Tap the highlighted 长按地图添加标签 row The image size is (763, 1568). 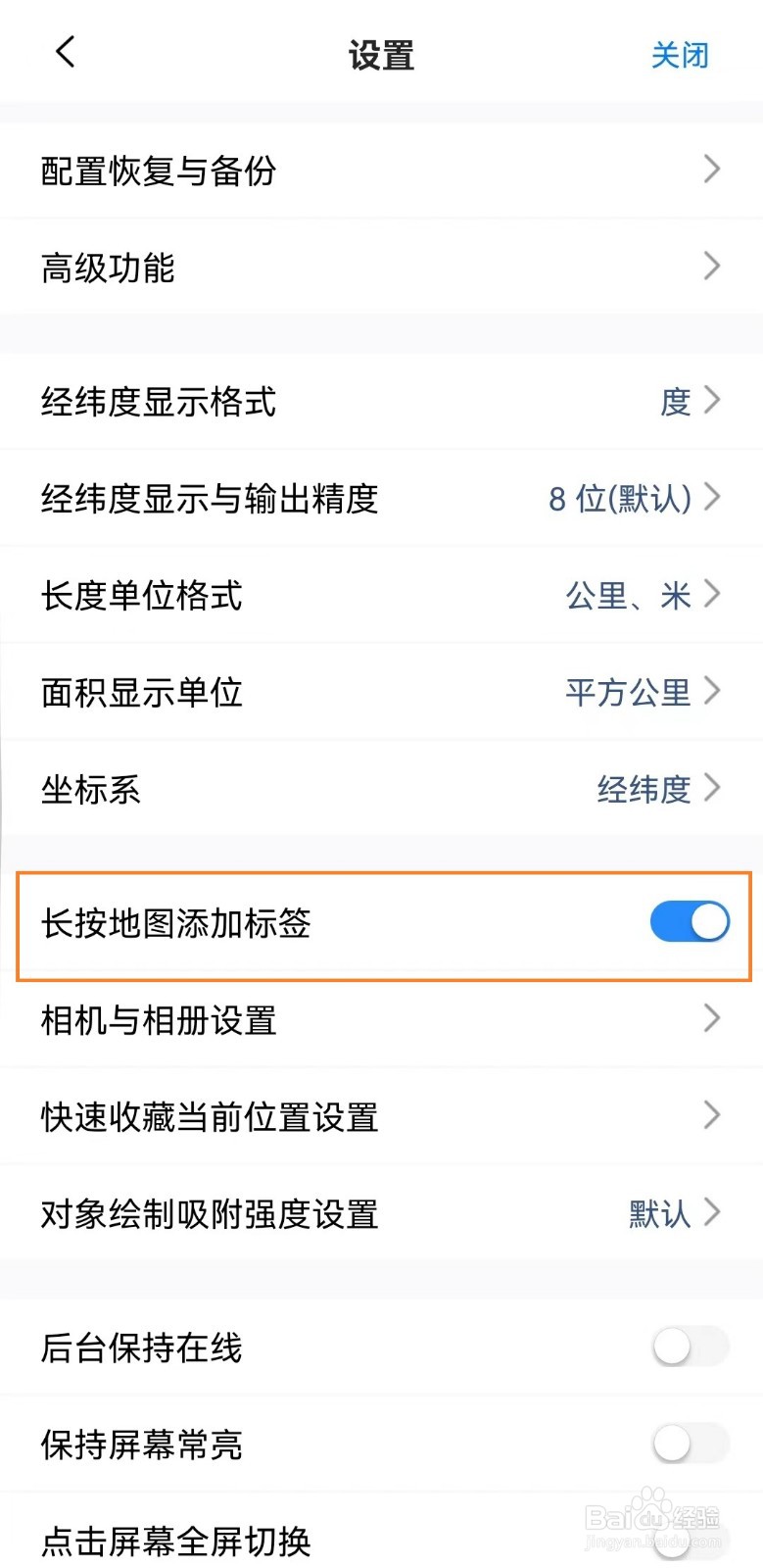(382, 921)
